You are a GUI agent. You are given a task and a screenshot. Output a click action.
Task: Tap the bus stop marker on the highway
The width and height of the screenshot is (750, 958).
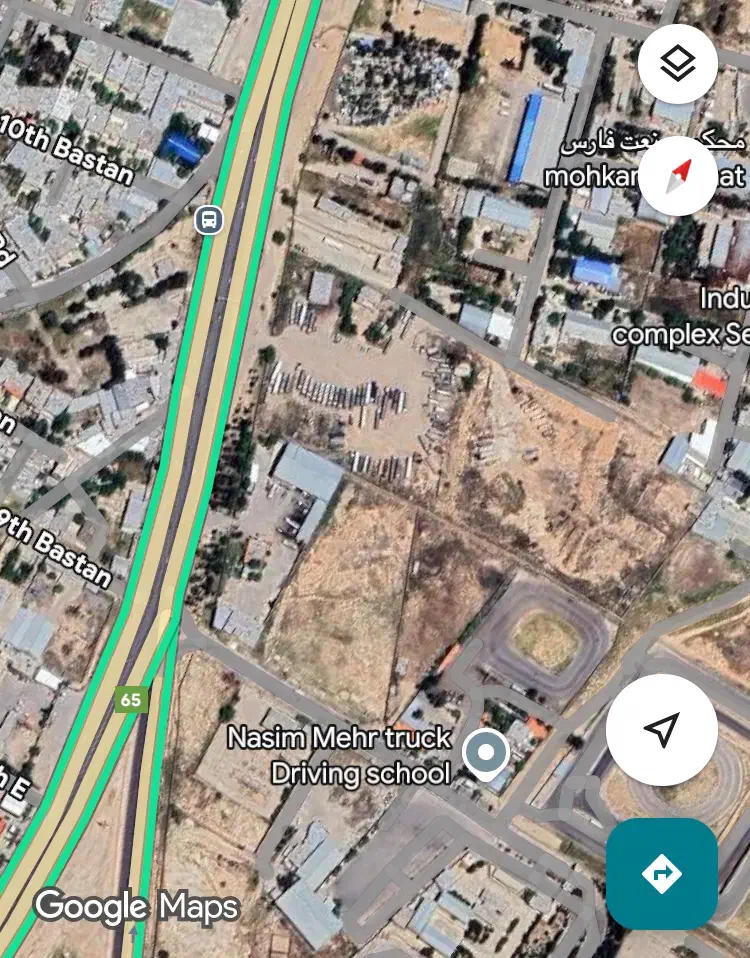[x=209, y=219]
